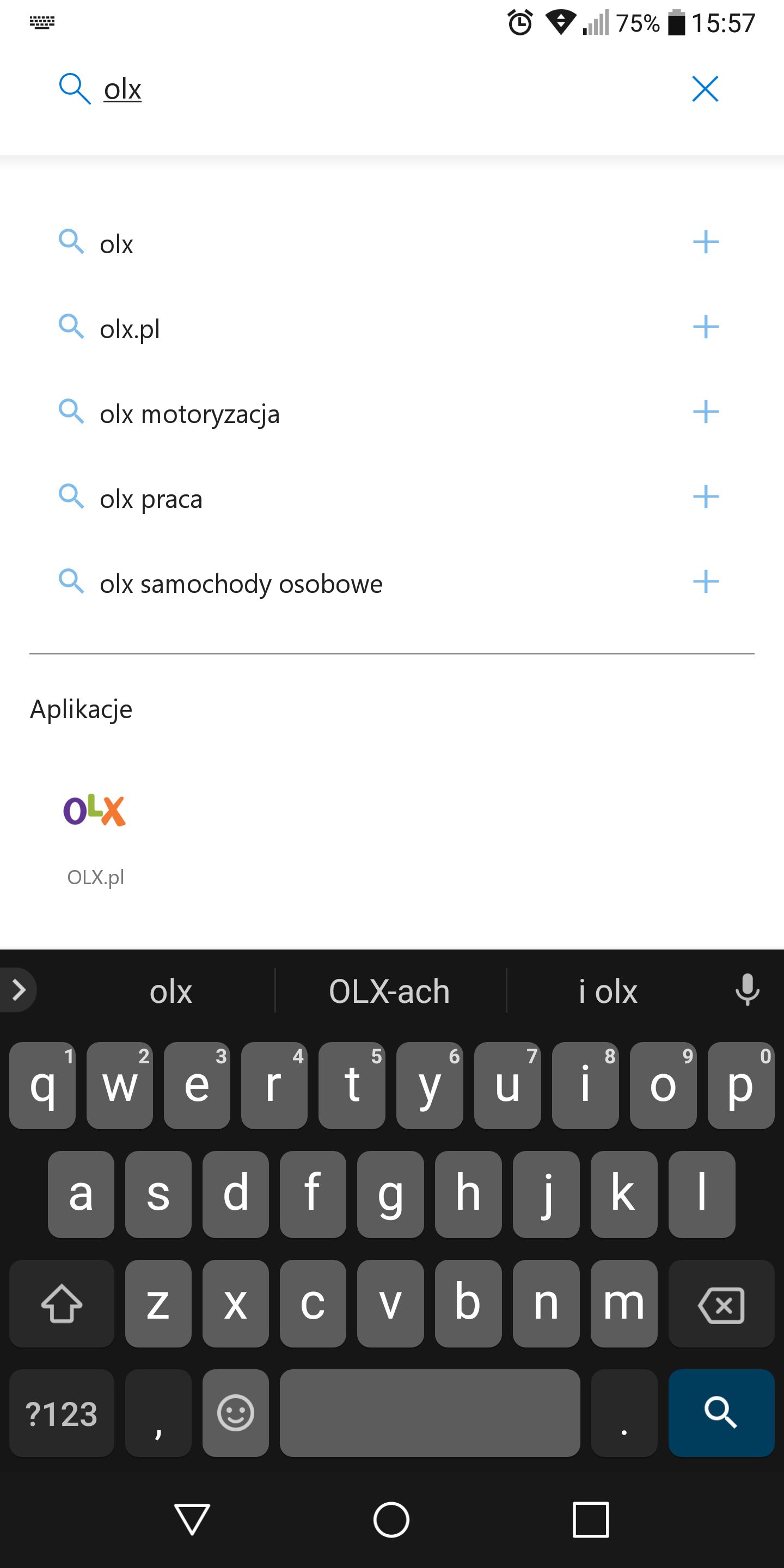
Task: Tap the plus icon next to olx motoryzacja
Action: click(x=706, y=412)
